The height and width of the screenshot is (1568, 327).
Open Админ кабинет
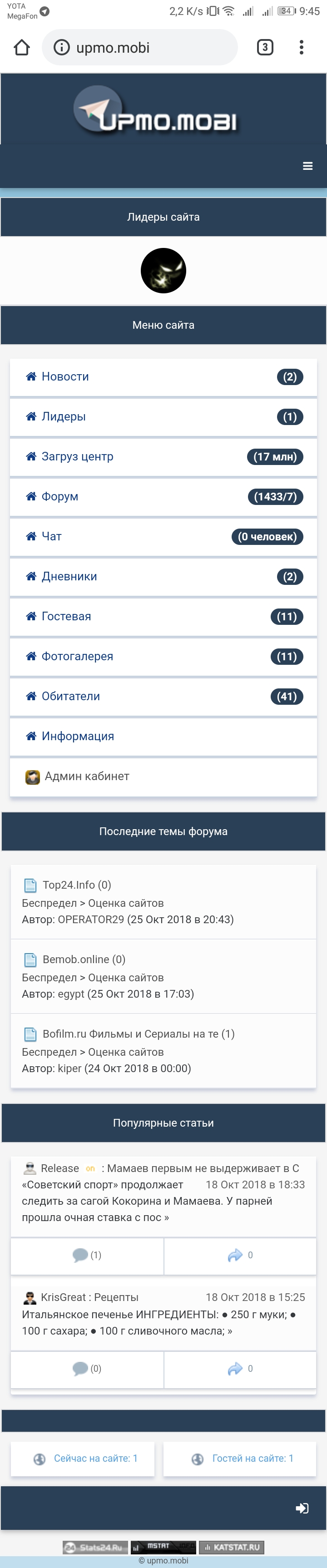(x=86, y=776)
